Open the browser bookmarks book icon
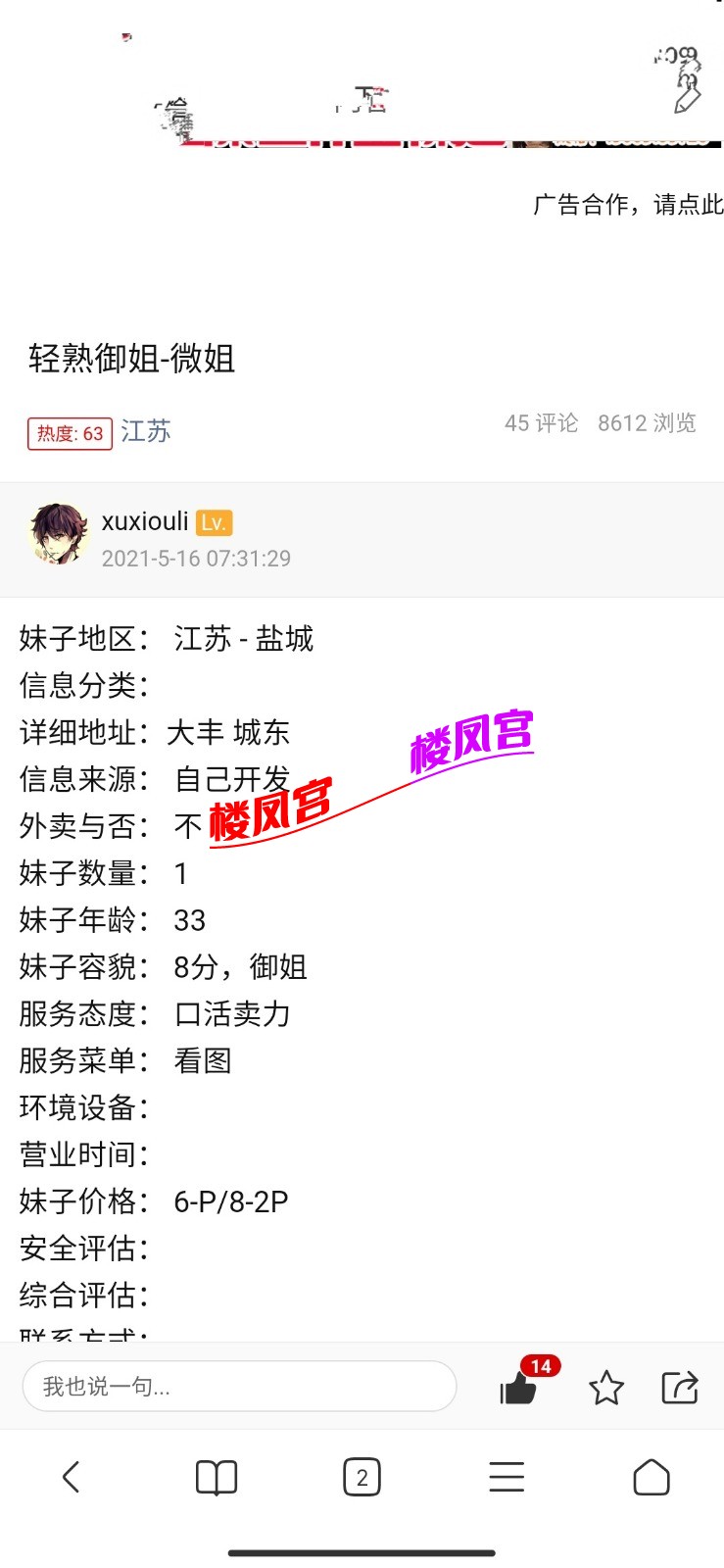This screenshot has width=724, height=1568. pos(217,1477)
